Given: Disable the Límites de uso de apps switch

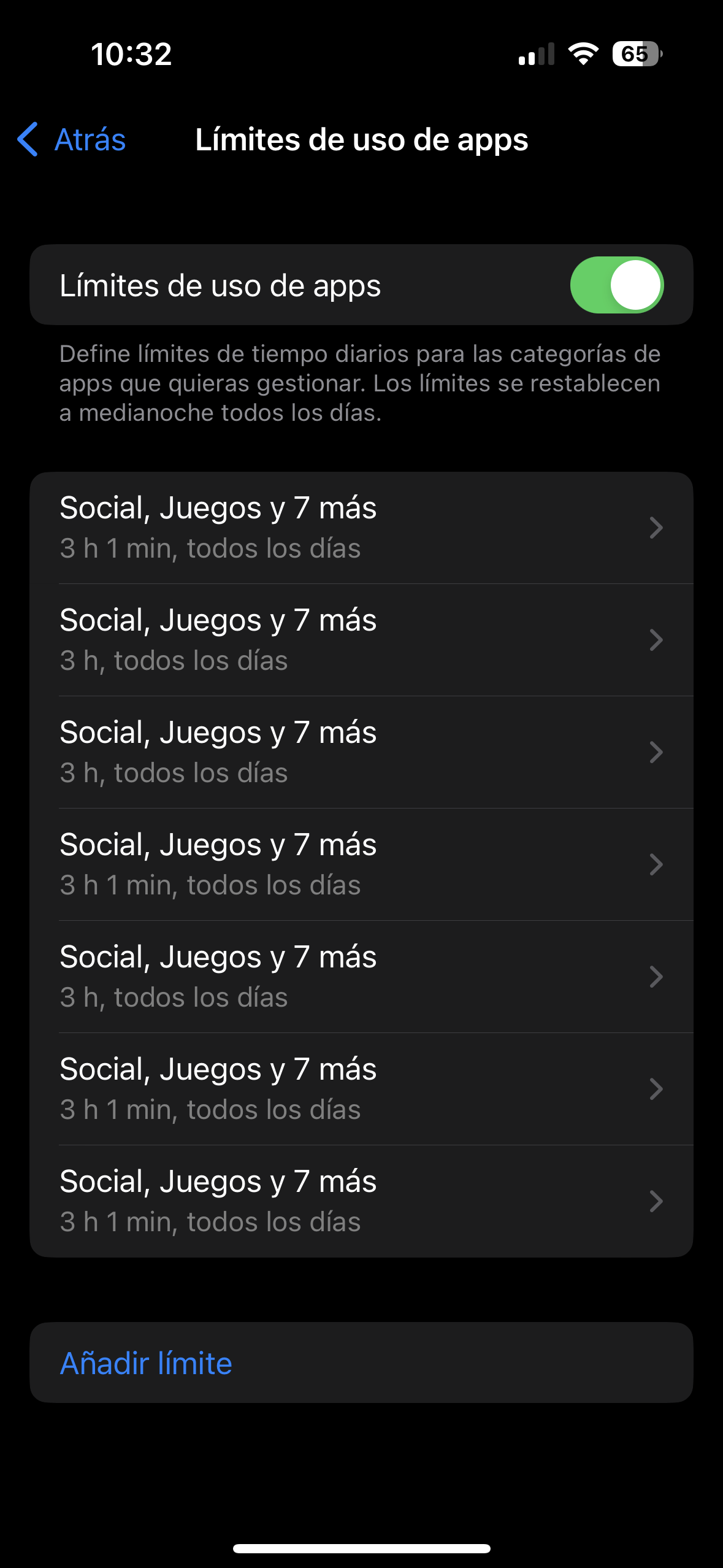Looking at the screenshot, I should [x=616, y=285].
